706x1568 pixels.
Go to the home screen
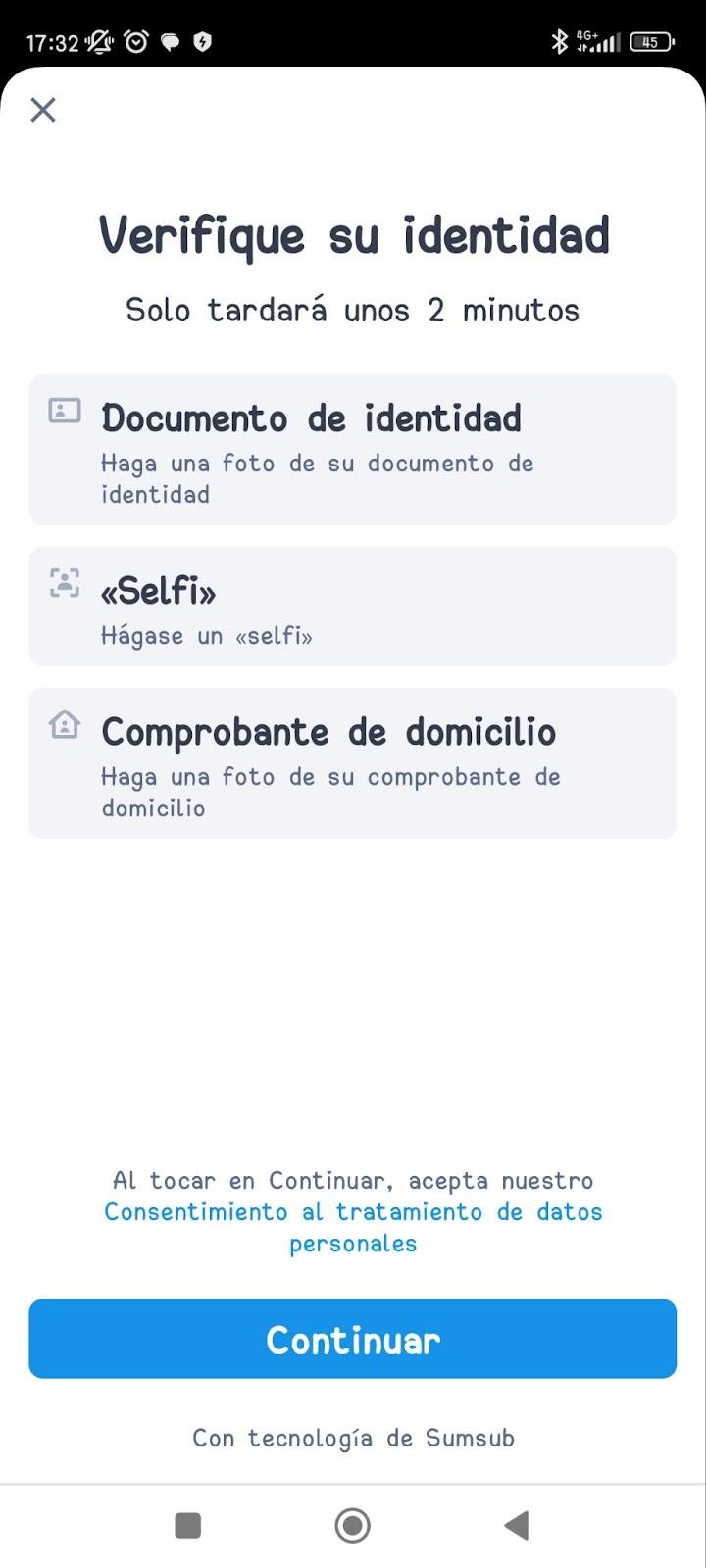(x=353, y=1525)
